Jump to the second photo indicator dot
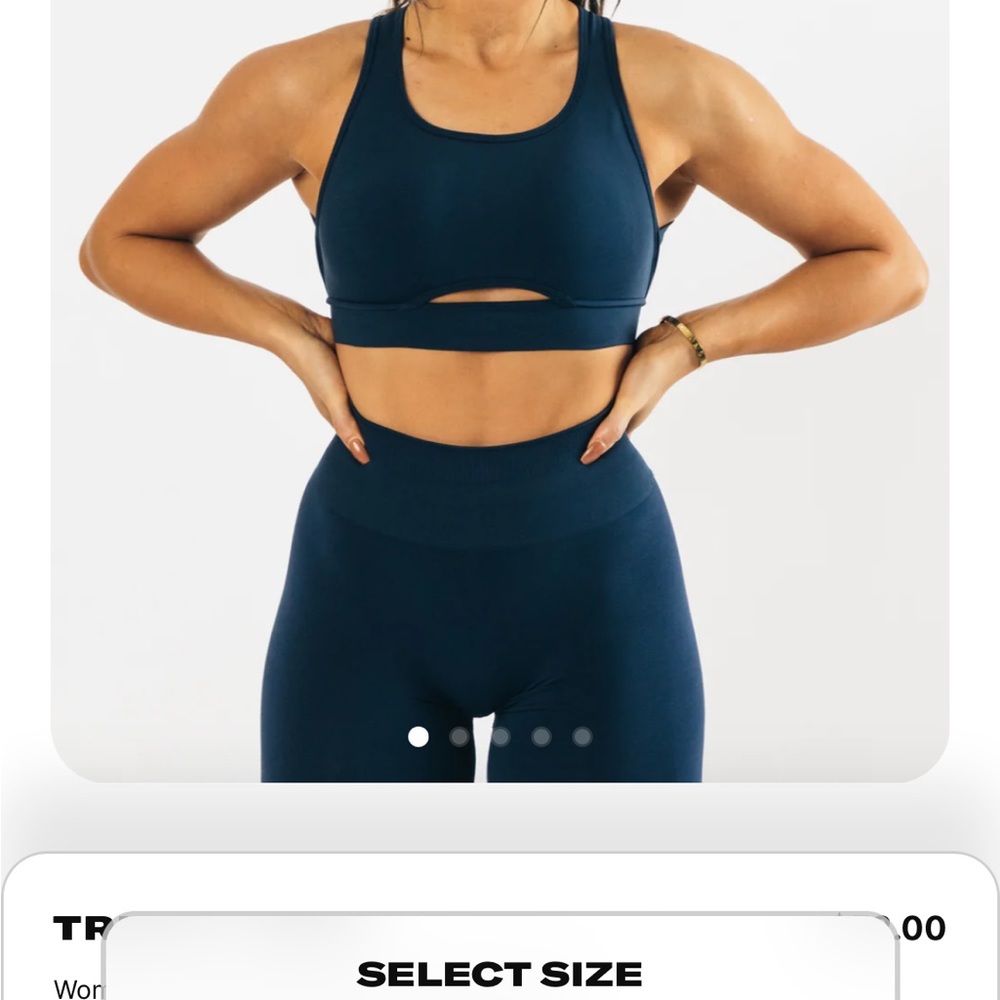The width and height of the screenshot is (1000, 1000). coord(459,737)
